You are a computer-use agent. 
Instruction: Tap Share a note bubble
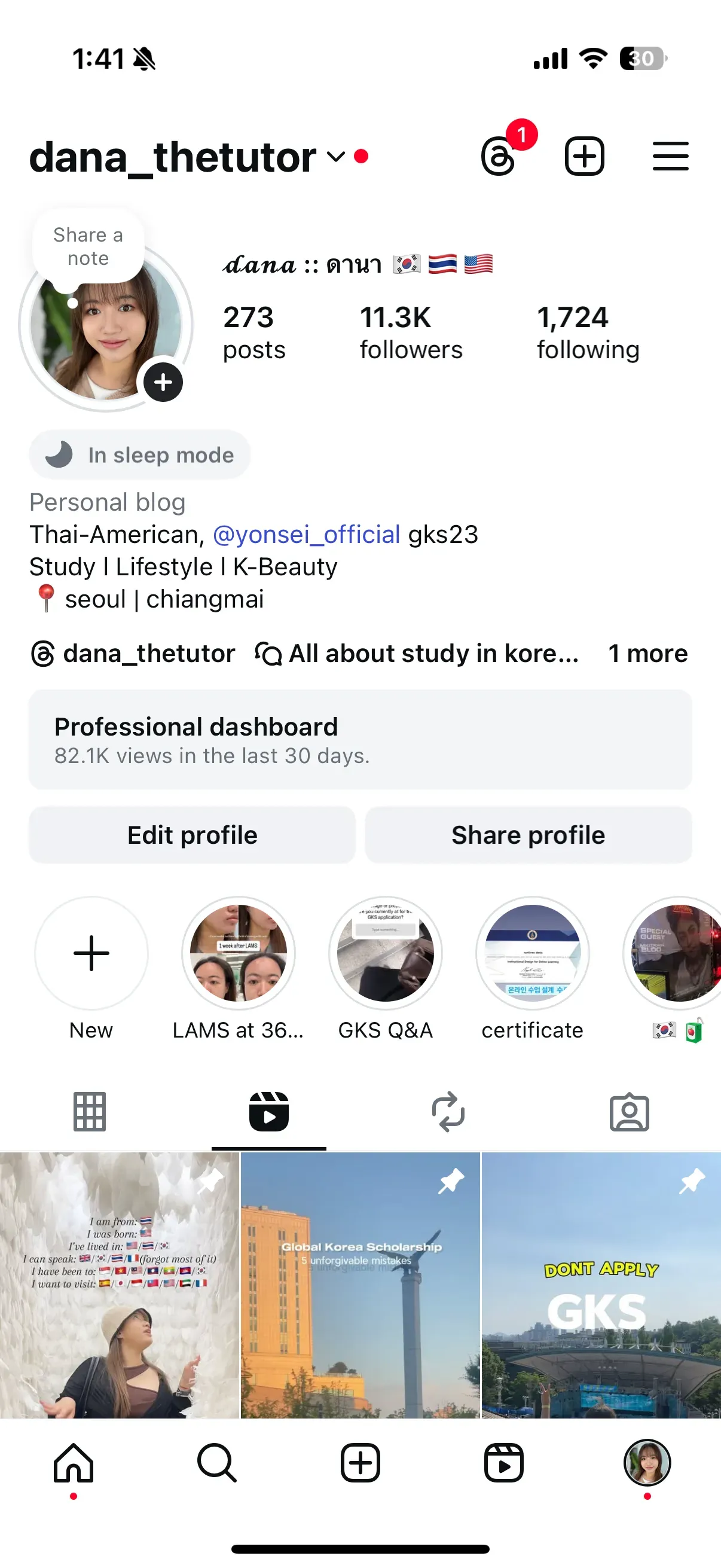[x=88, y=246]
